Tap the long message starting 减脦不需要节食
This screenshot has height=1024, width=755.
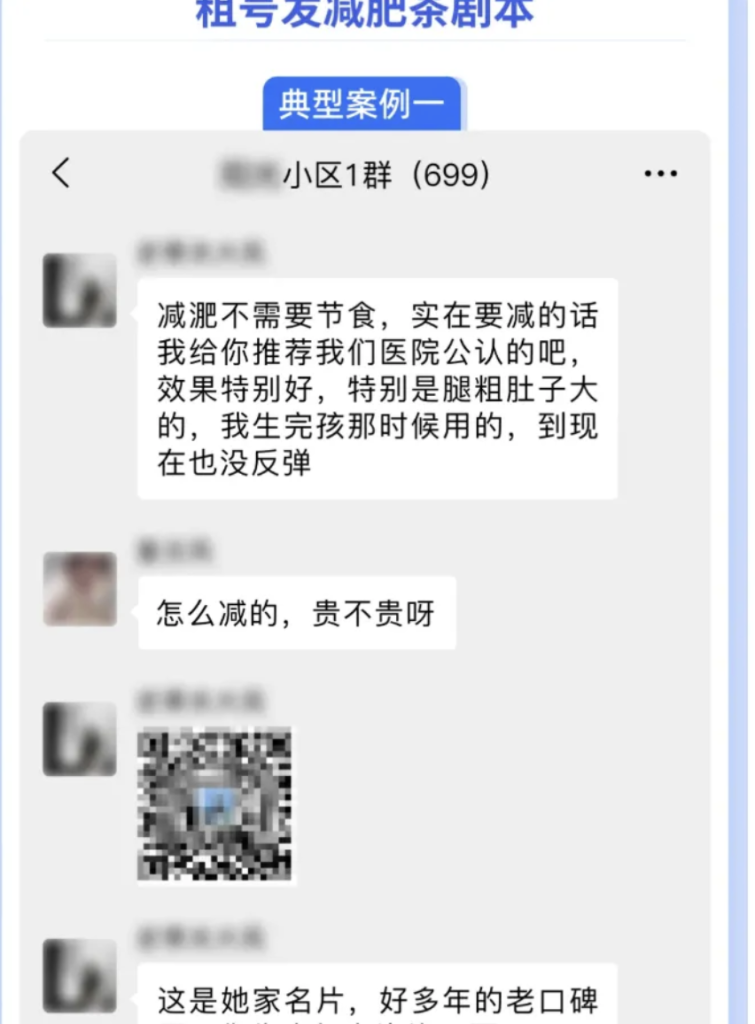pyautogui.click(x=375, y=390)
